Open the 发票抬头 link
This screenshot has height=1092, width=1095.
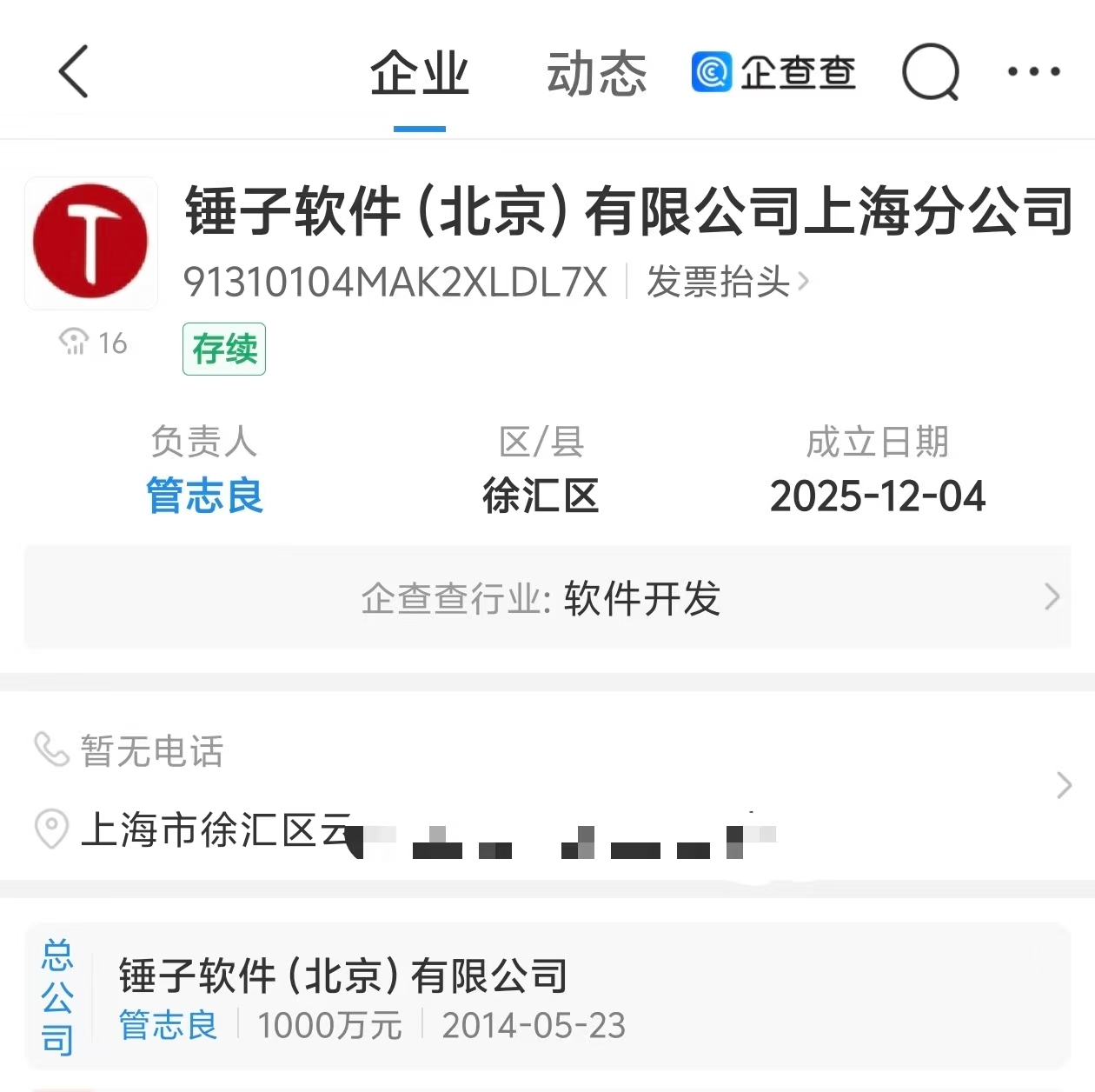pos(727,282)
